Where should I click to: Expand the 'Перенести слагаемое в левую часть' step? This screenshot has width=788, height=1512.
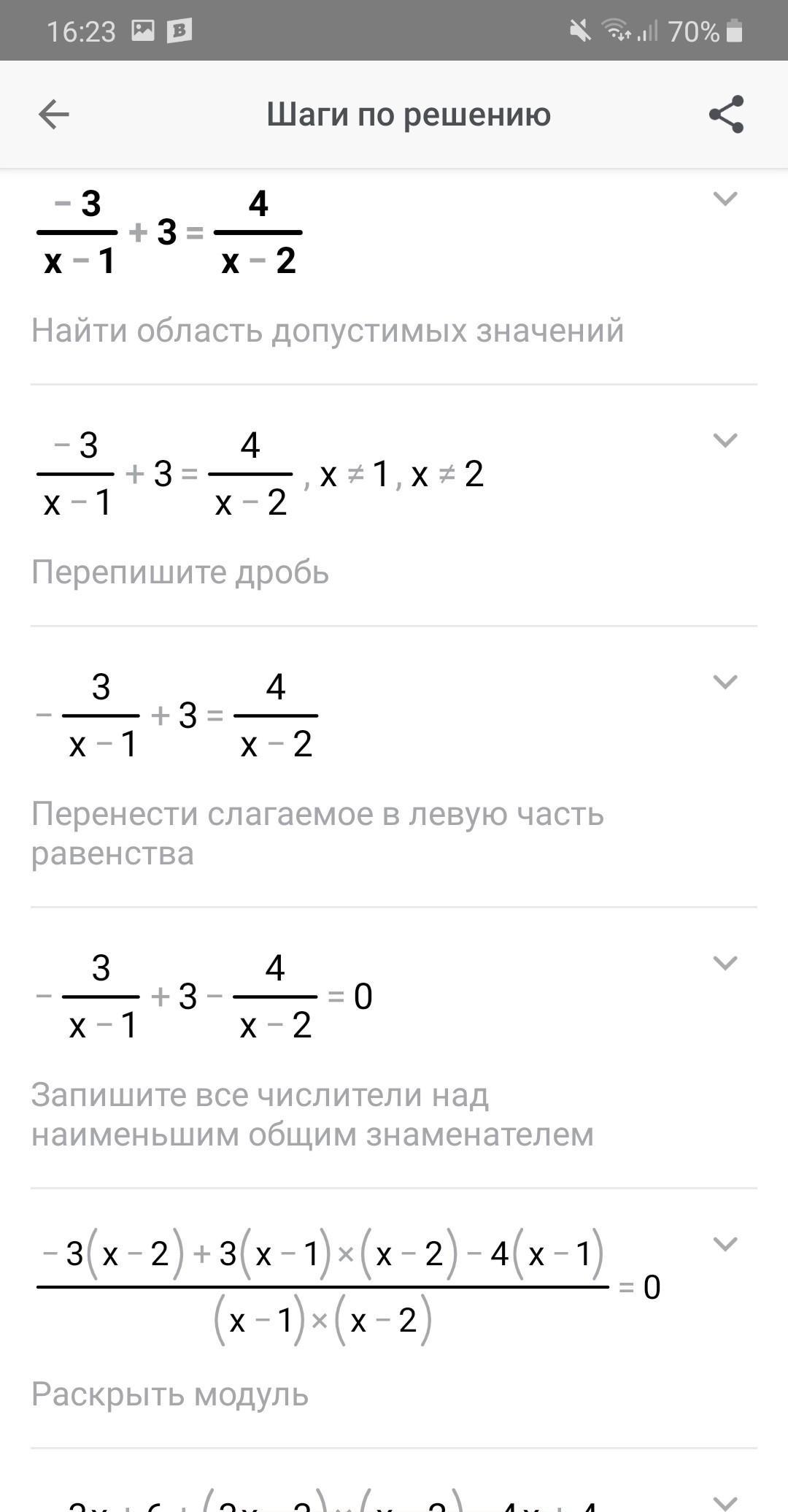click(725, 682)
